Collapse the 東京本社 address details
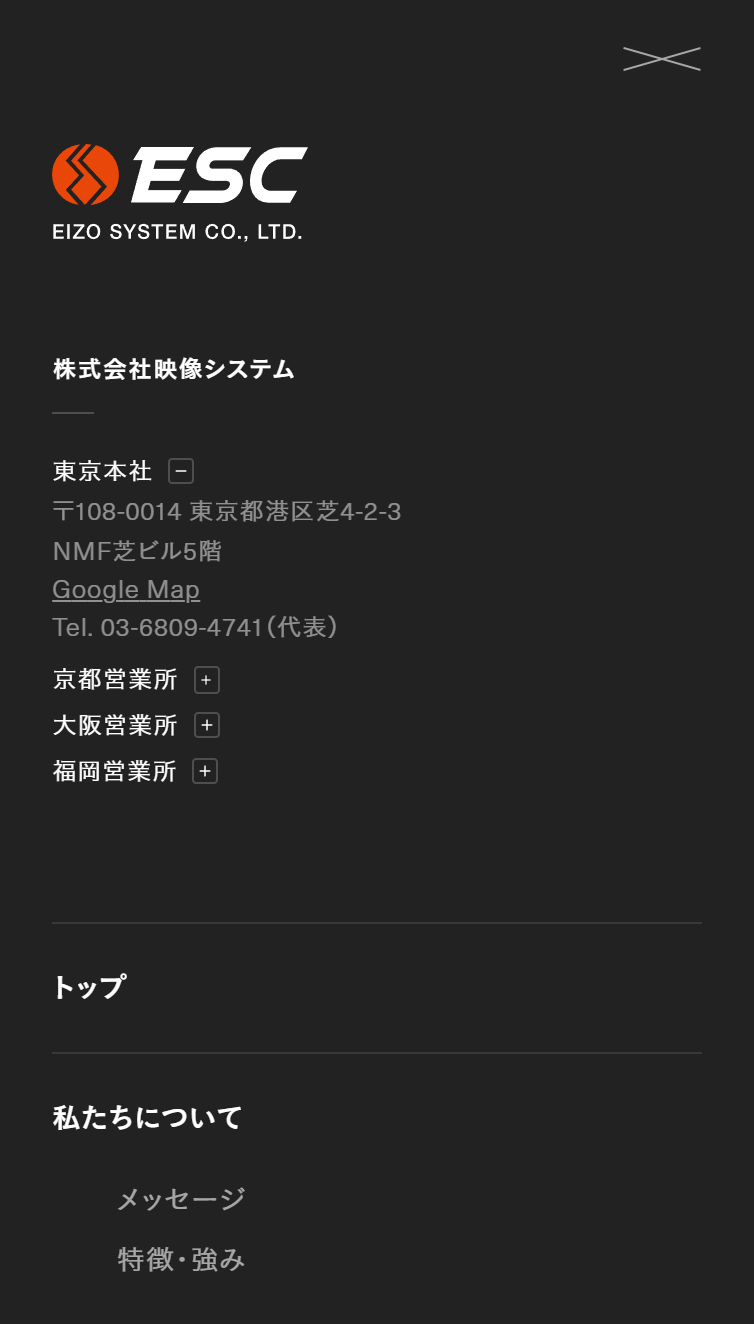 click(181, 471)
